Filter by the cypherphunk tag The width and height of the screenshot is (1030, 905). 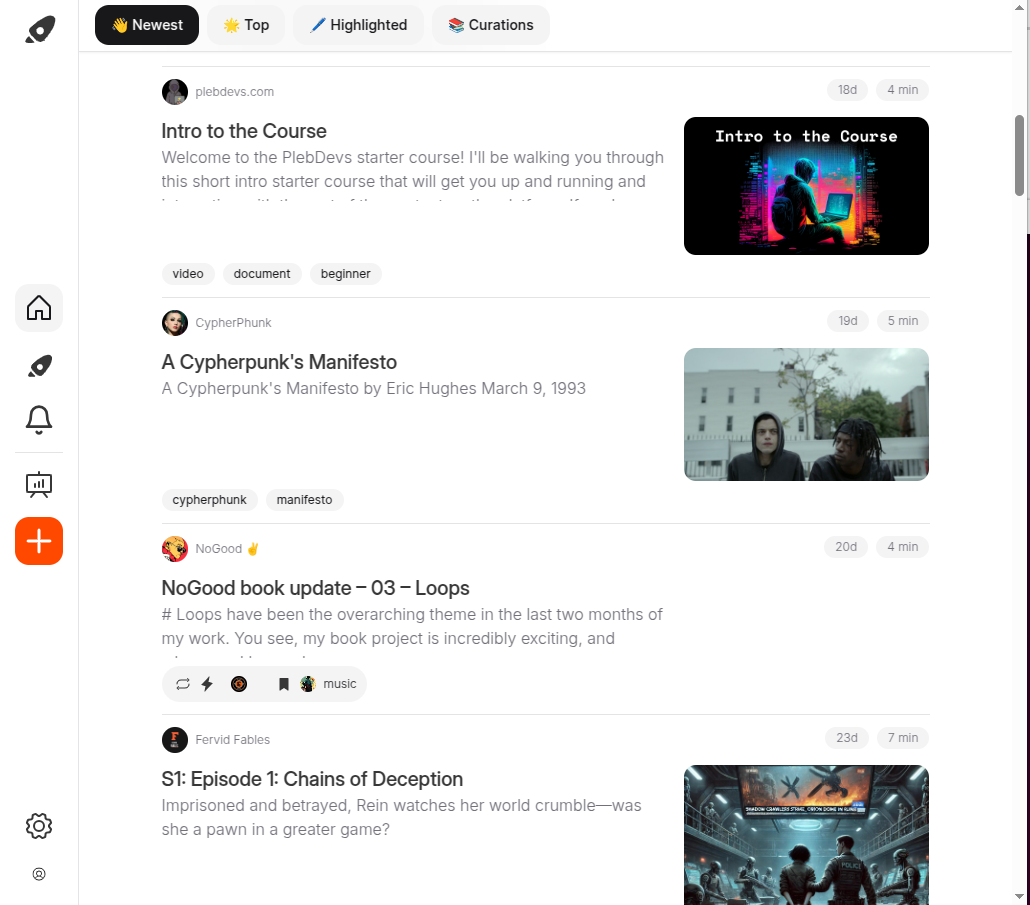point(210,500)
